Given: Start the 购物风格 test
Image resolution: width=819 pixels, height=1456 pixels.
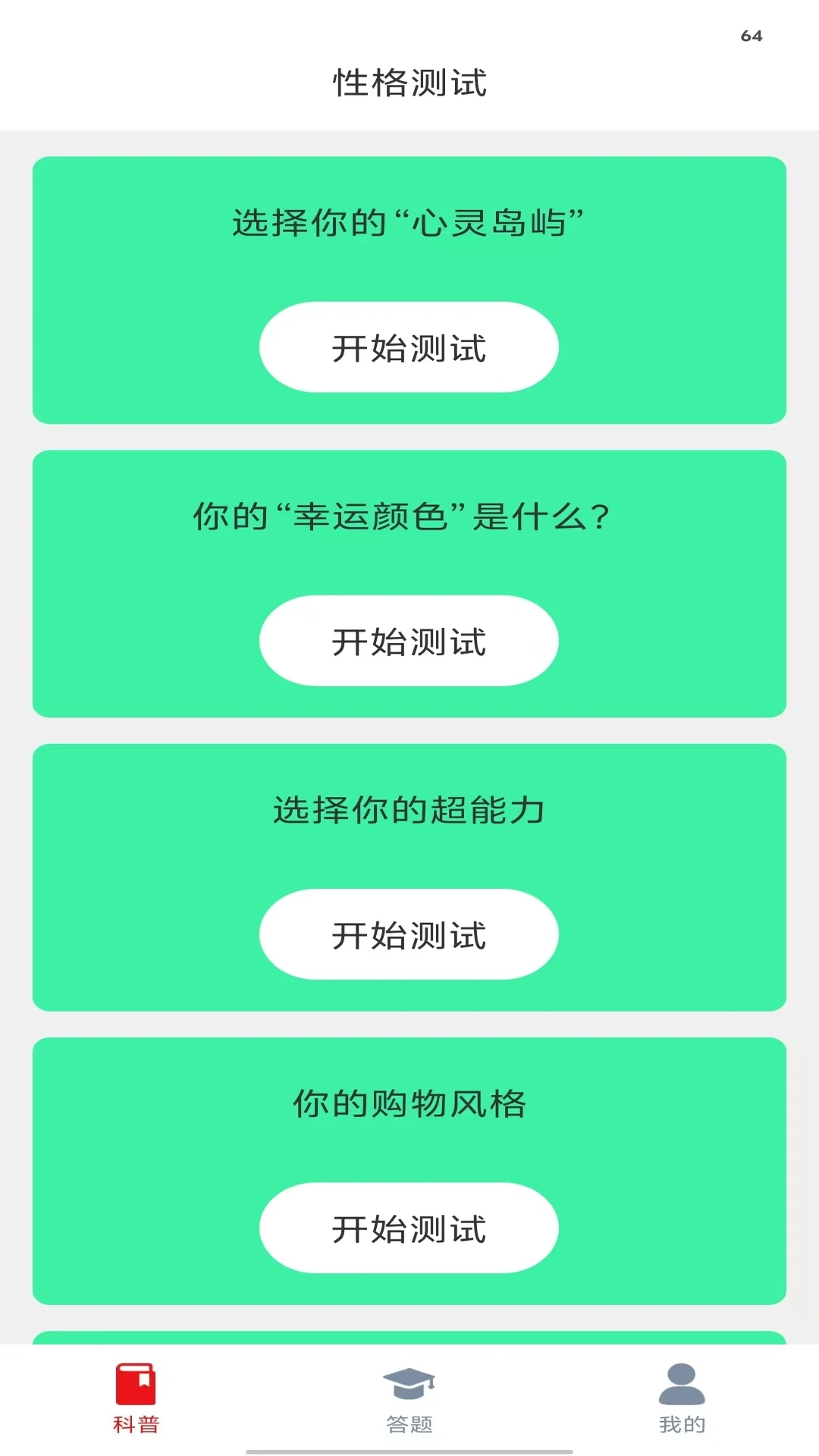Looking at the screenshot, I should (x=409, y=1228).
